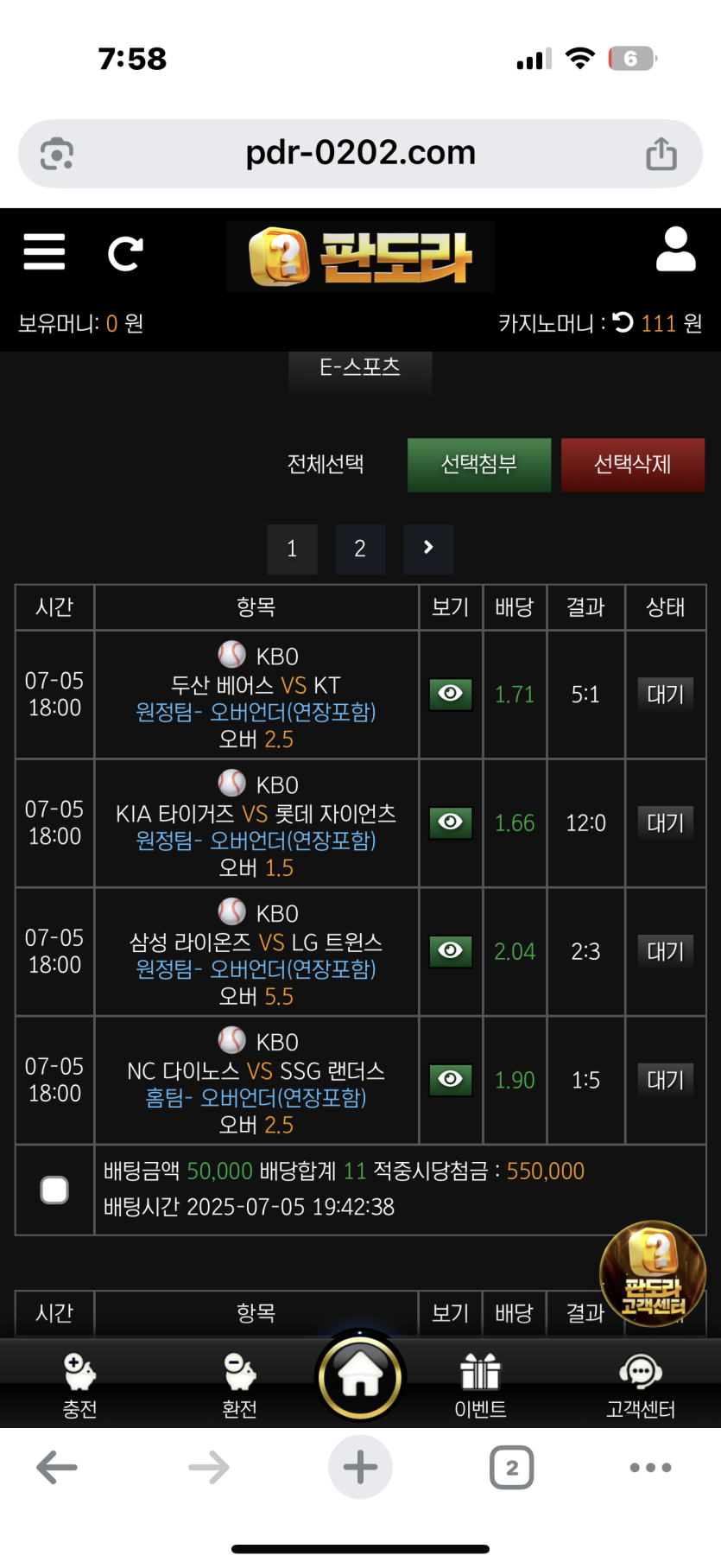View details of 두산 베어스 VS KT
This screenshot has width=721, height=1568.
(x=451, y=694)
